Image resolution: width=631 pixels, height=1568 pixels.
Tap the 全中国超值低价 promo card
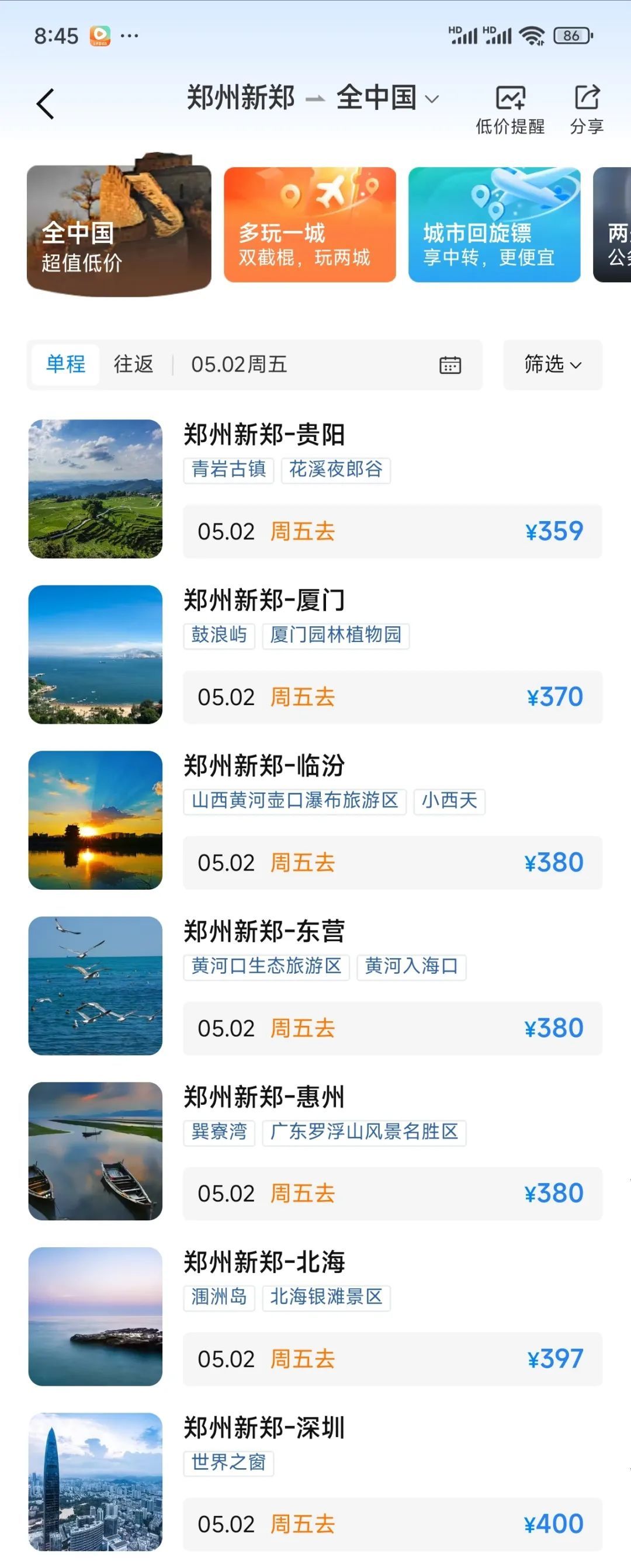click(119, 226)
